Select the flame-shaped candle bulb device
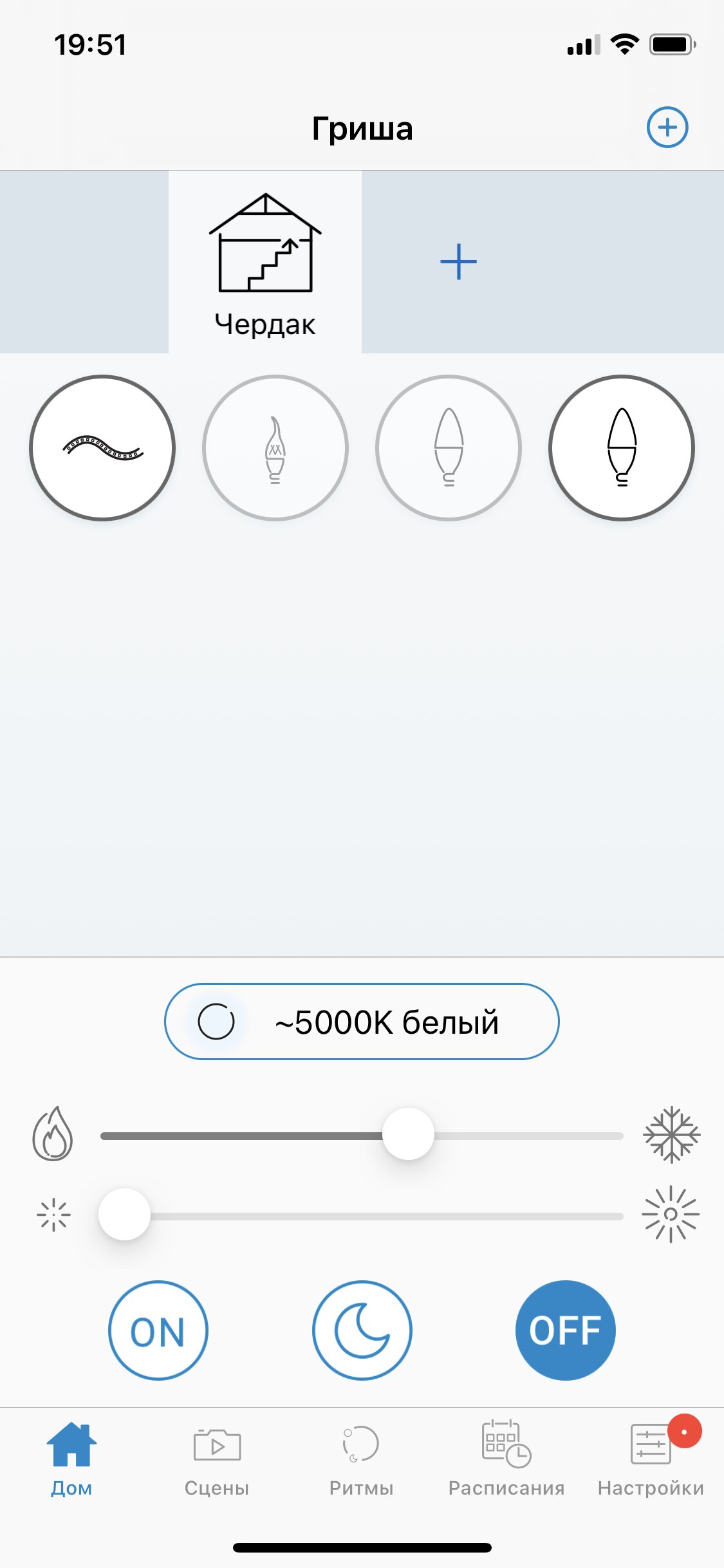The height and width of the screenshot is (1568, 724). pos(275,447)
